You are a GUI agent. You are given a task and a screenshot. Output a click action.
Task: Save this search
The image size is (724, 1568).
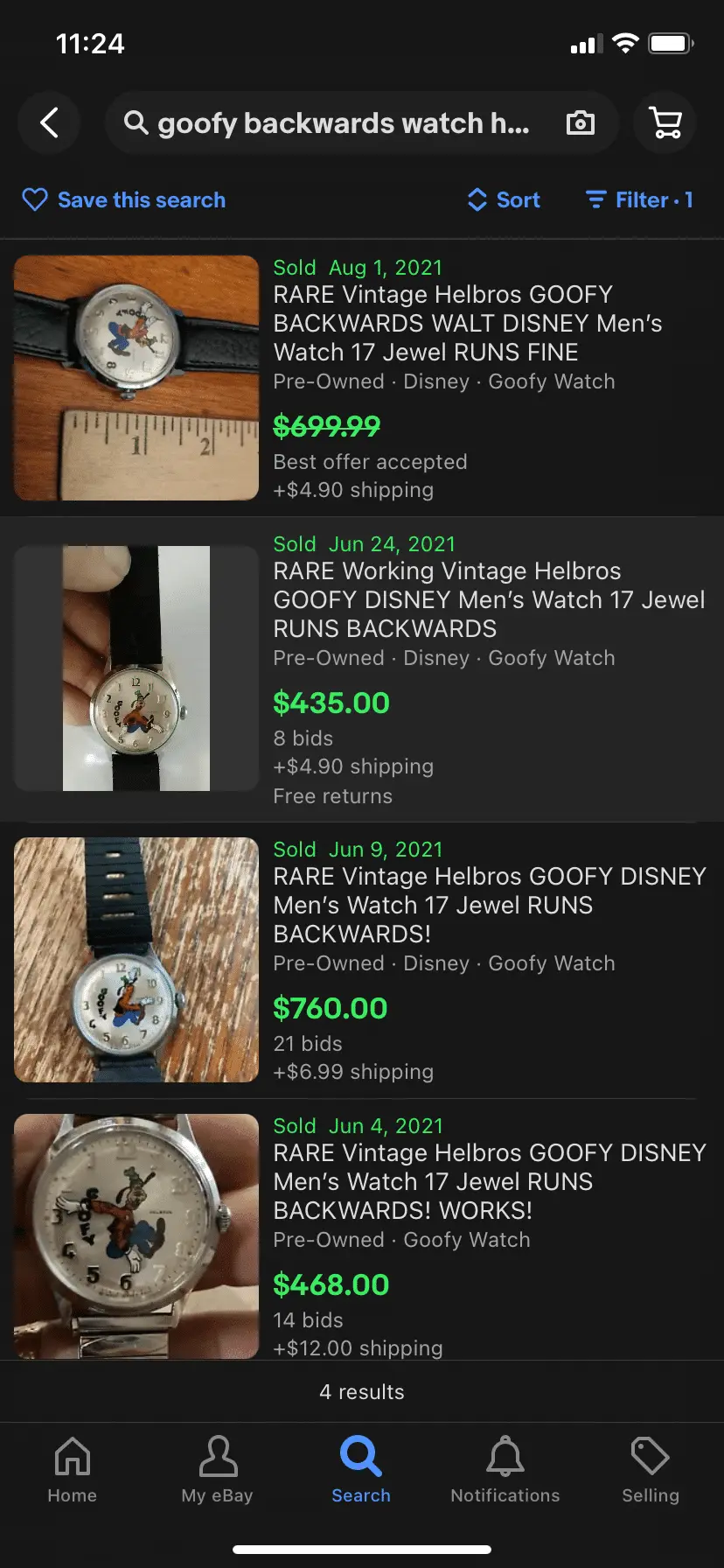(123, 200)
